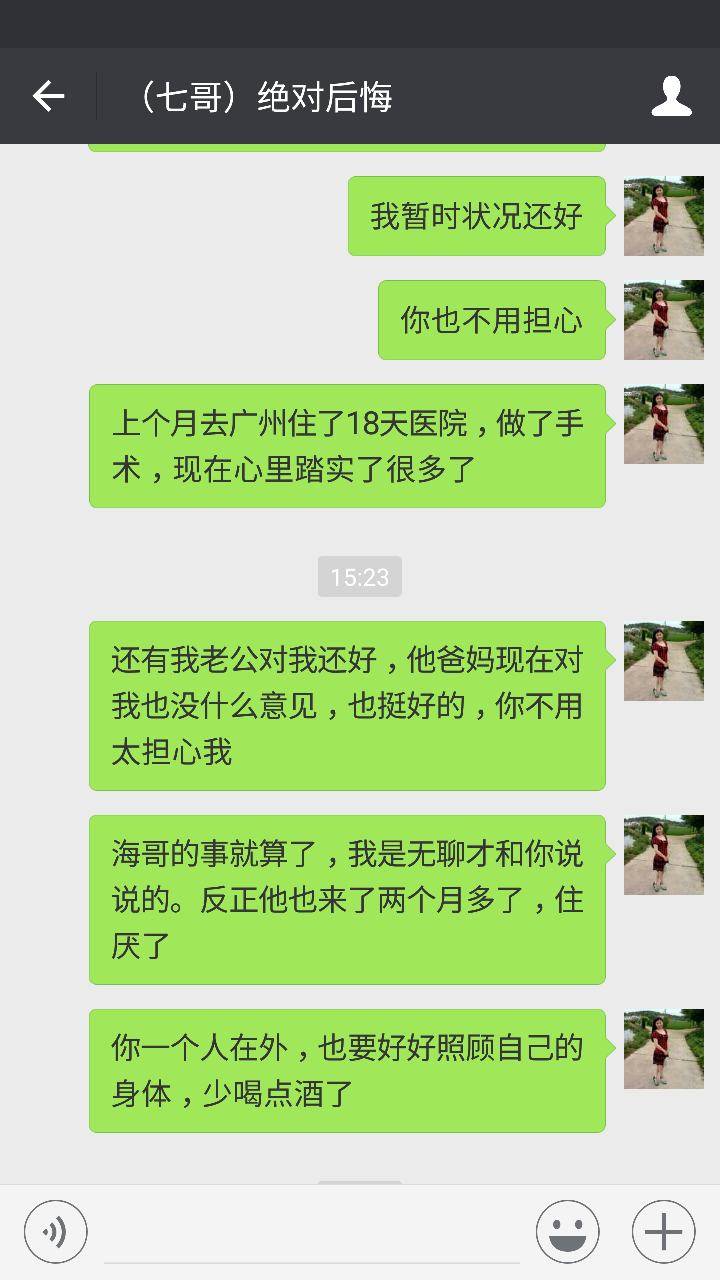Screen dimensions: 720x1280
Task: Open the emoji sticker picker
Action: click(x=568, y=1232)
